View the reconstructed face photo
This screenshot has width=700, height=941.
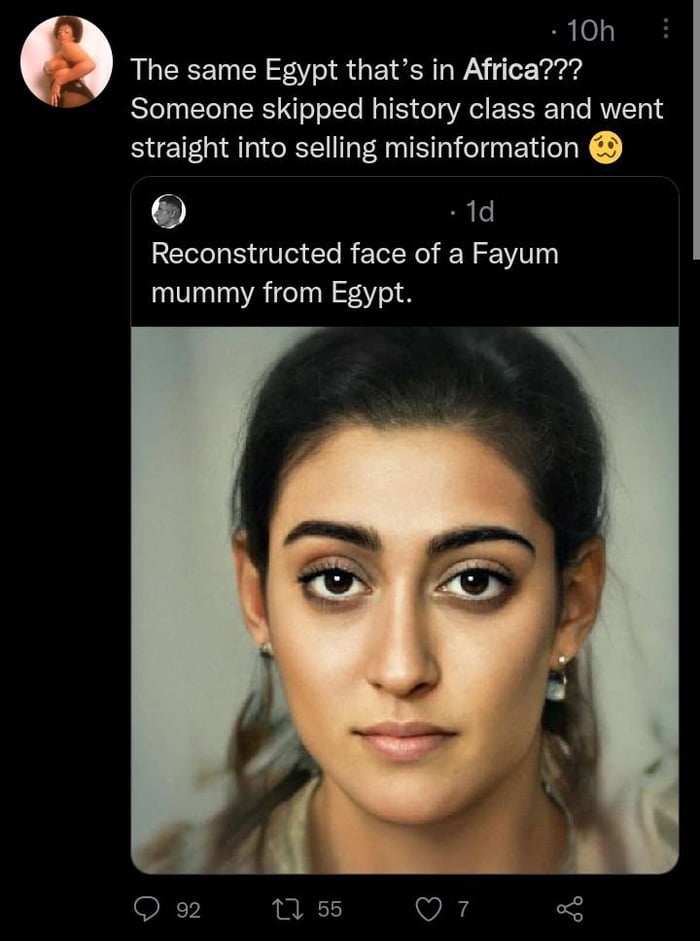tap(404, 600)
